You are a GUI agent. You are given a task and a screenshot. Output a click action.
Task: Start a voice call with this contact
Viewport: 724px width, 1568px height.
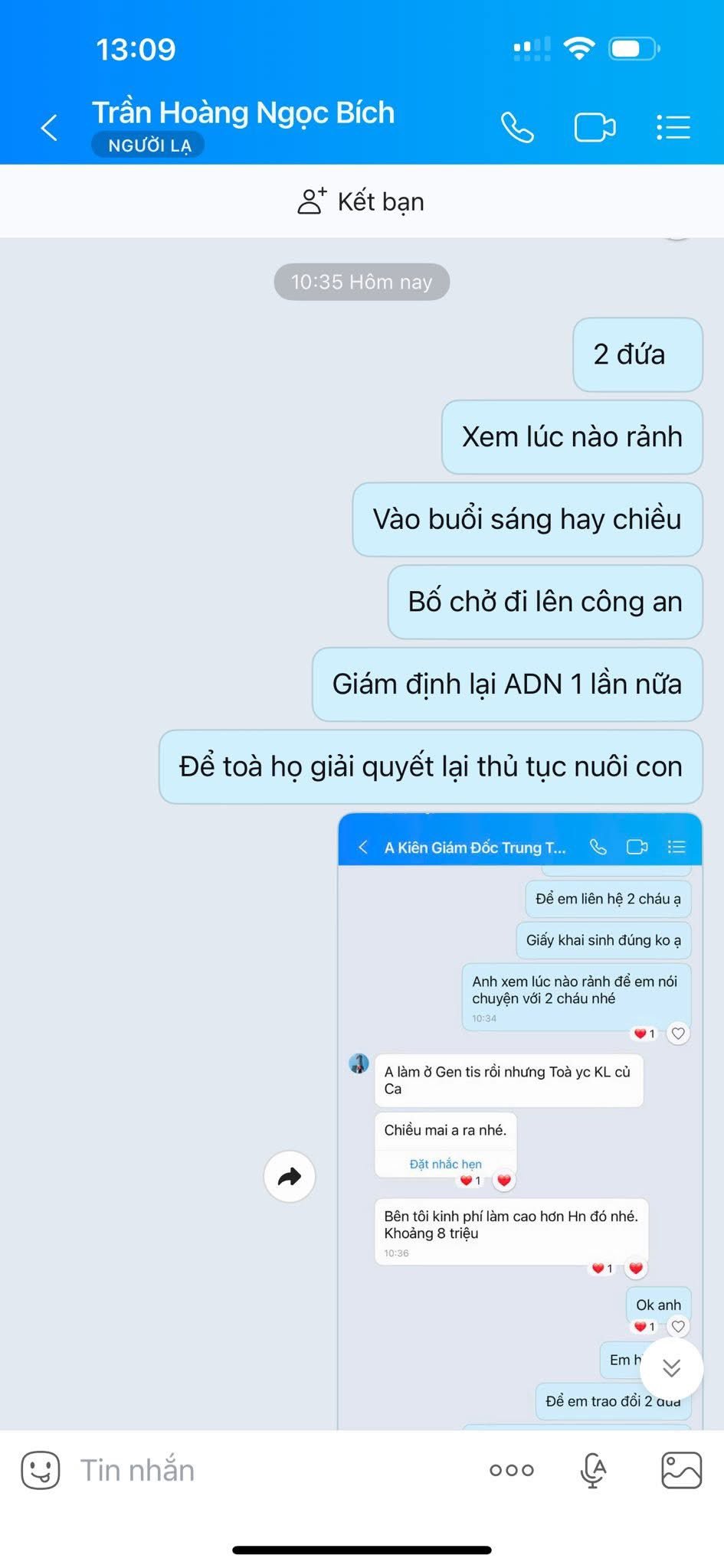pyautogui.click(x=517, y=127)
